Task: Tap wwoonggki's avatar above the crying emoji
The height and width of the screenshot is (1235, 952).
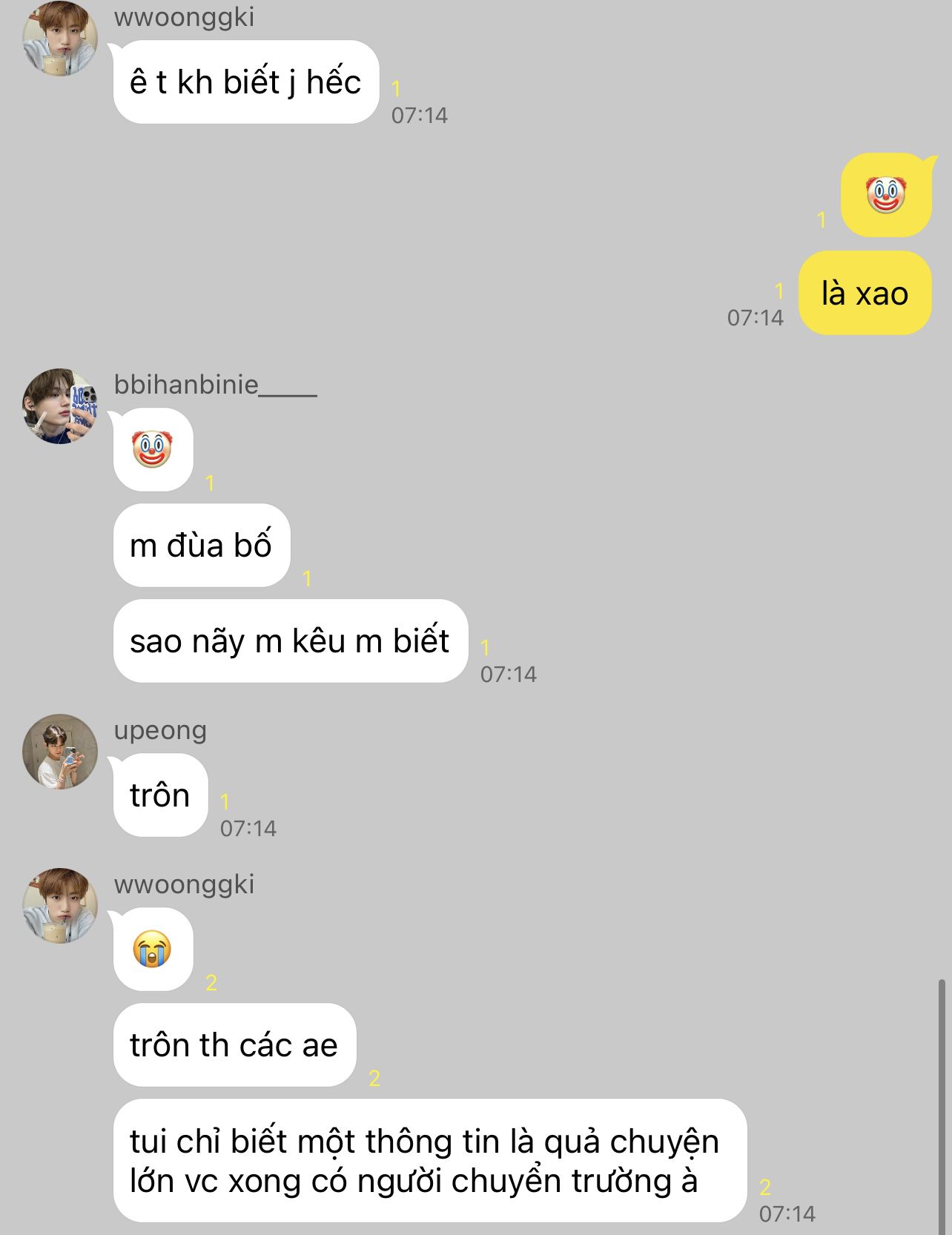Action: click(x=60, y=905)
